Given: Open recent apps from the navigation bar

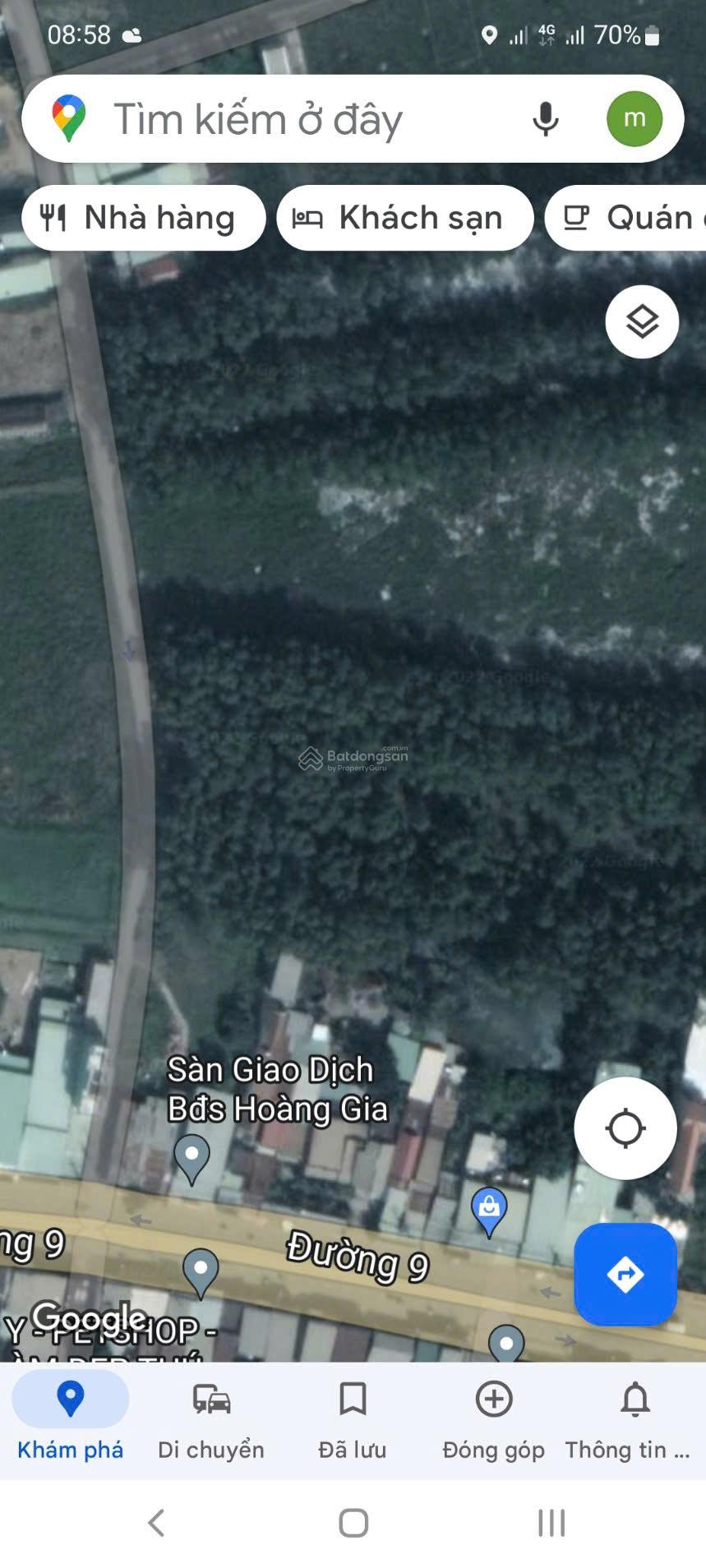Looking at the screenshot, I should pos(551,1523).
